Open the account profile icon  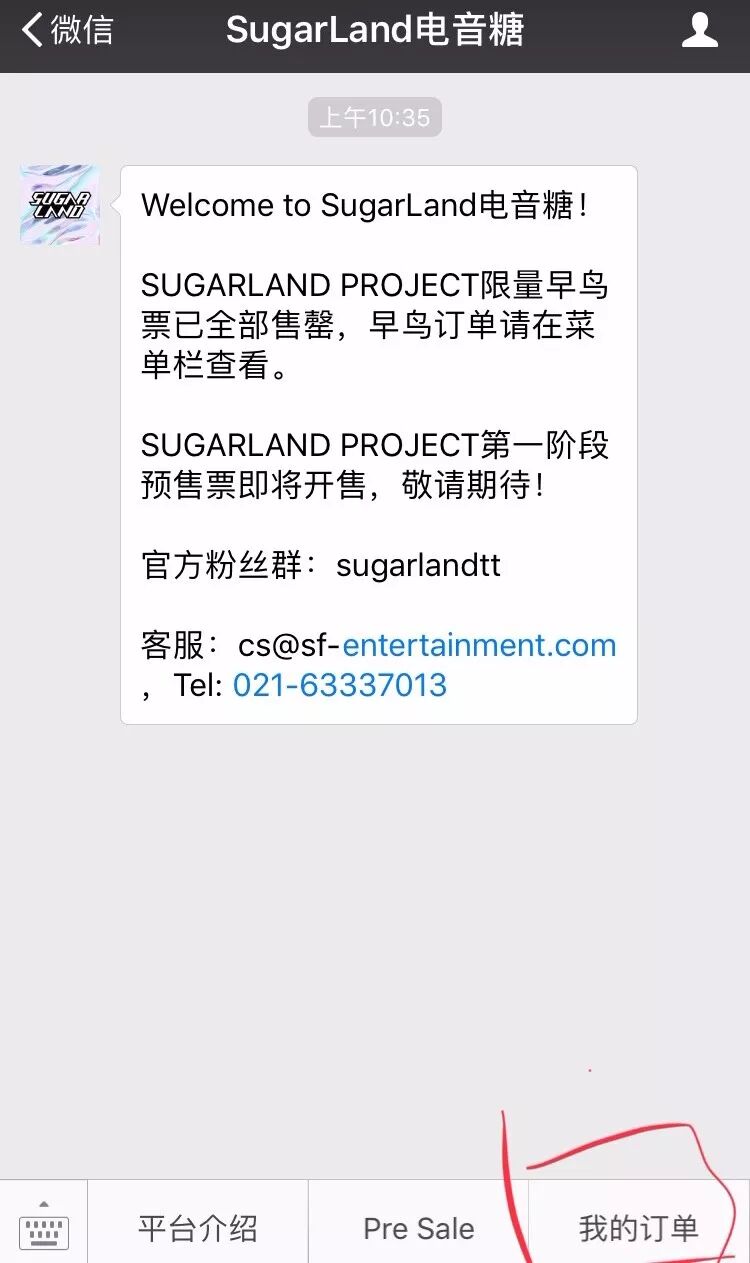(x=699, y=31)
